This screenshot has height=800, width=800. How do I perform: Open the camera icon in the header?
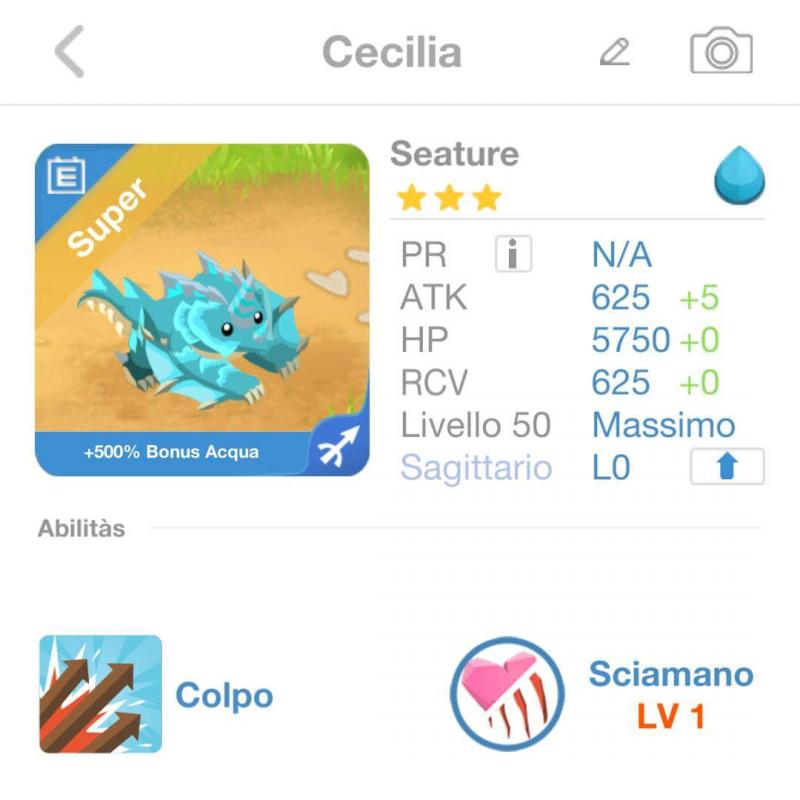pyautogui.click(x=721, y=52)
